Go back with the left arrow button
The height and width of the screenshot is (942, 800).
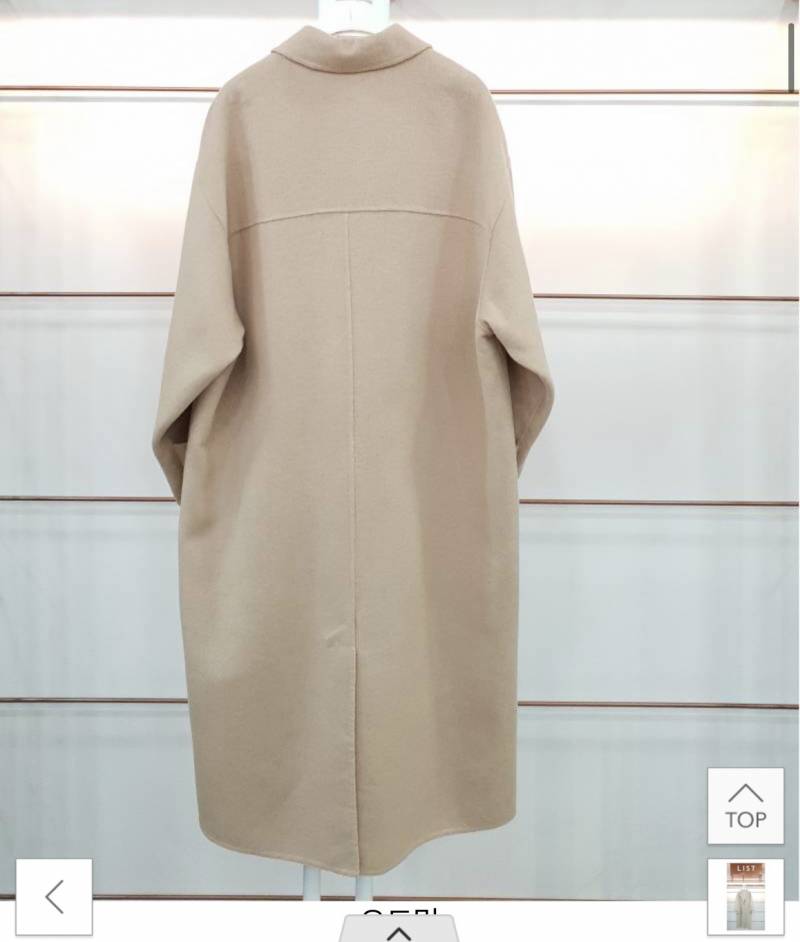[x=54, y=896]
